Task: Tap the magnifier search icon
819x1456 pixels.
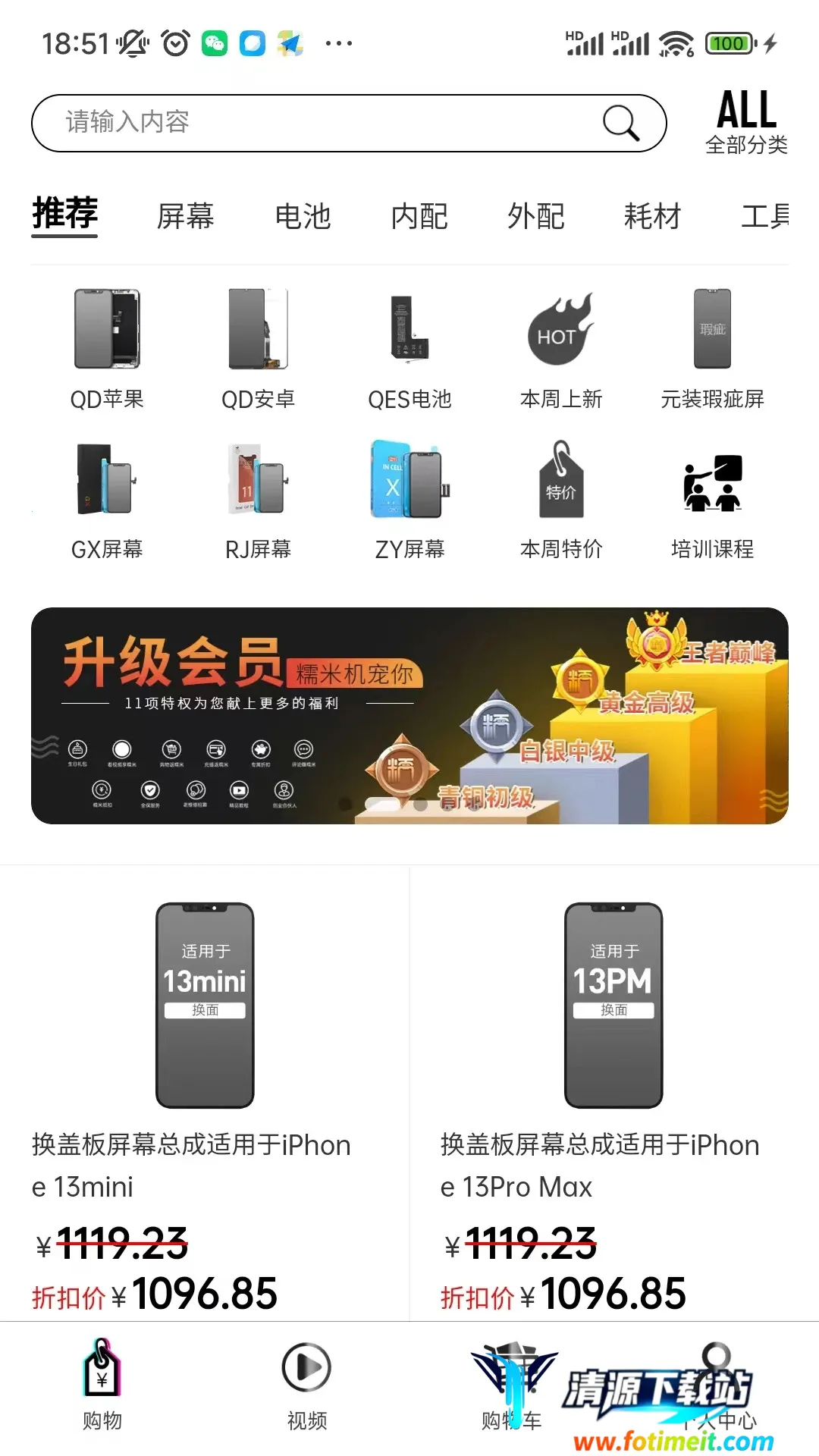Action: click(x=620, y=123)
